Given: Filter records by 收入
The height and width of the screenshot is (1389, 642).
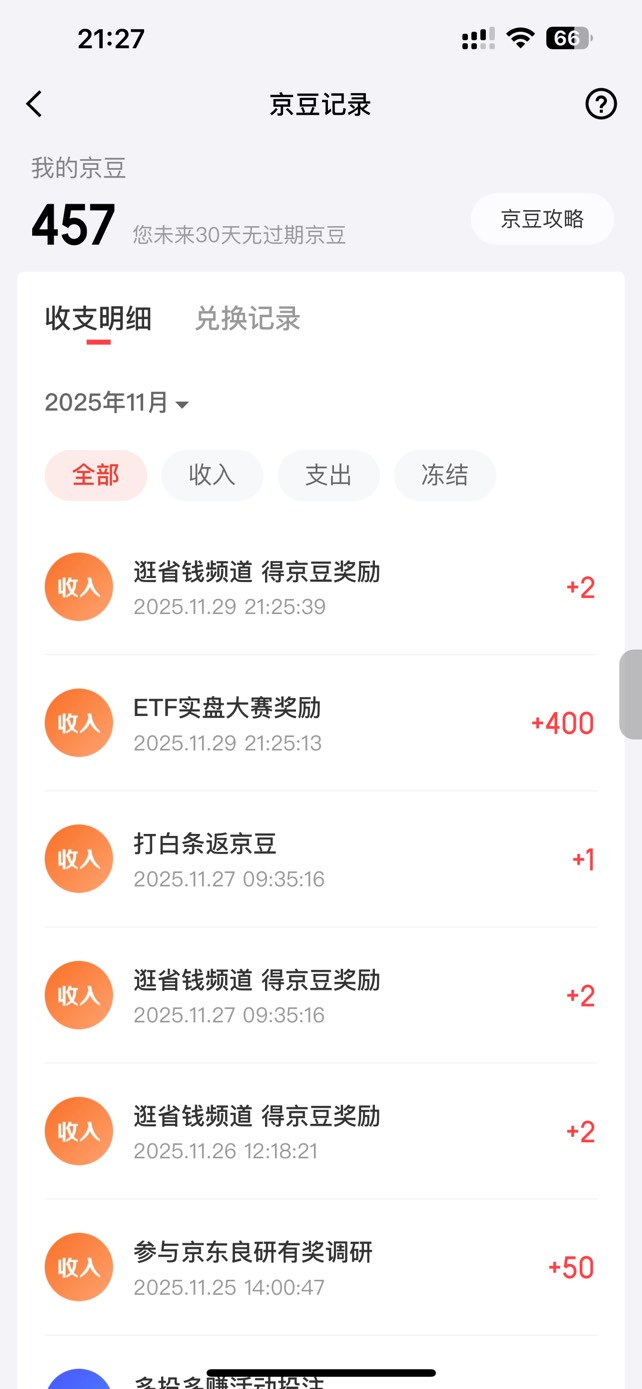Looking at the screenshot, I should click(x=212, y=475).
